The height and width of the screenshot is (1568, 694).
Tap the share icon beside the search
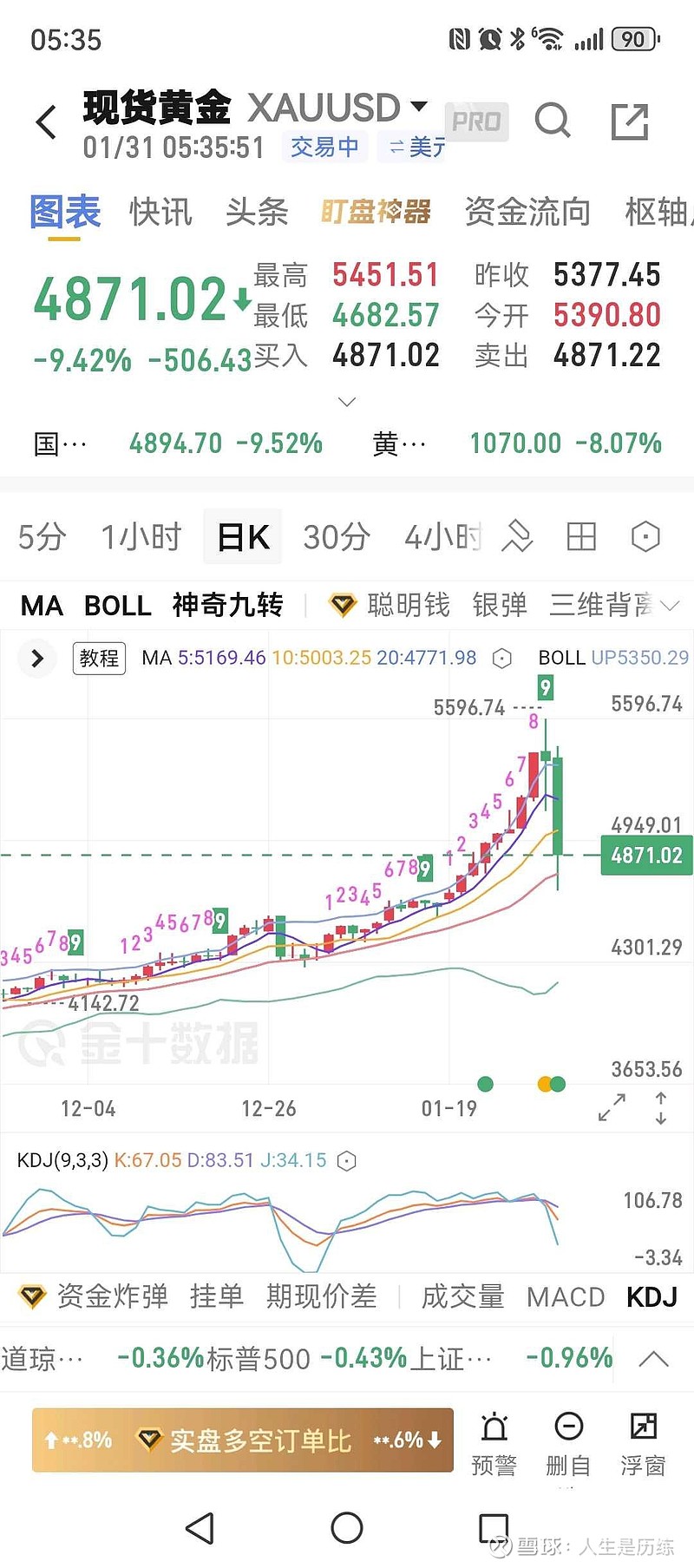tap(628, 121)
